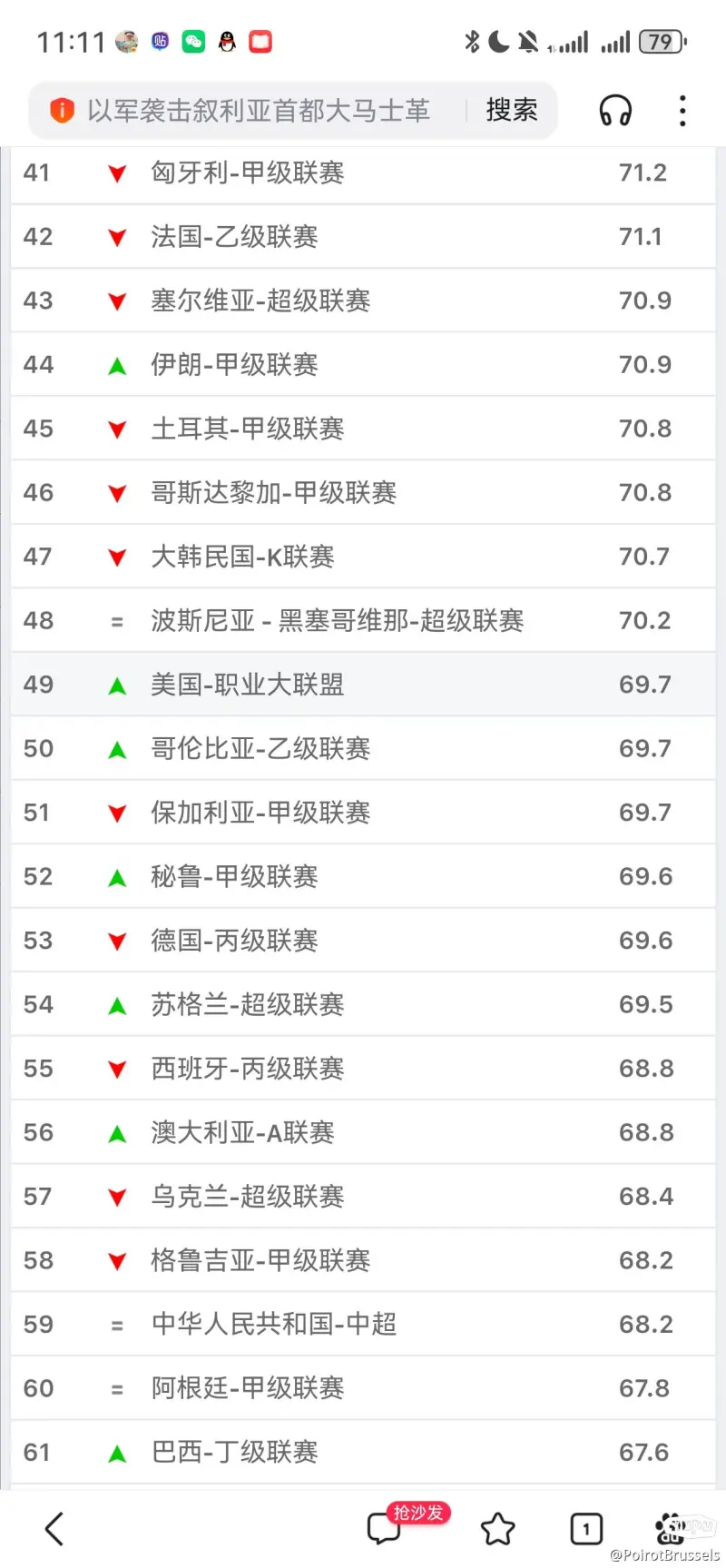726x1568 pixels.
Task: Open WeChat from the status bar icon
Action: [192, 41]
